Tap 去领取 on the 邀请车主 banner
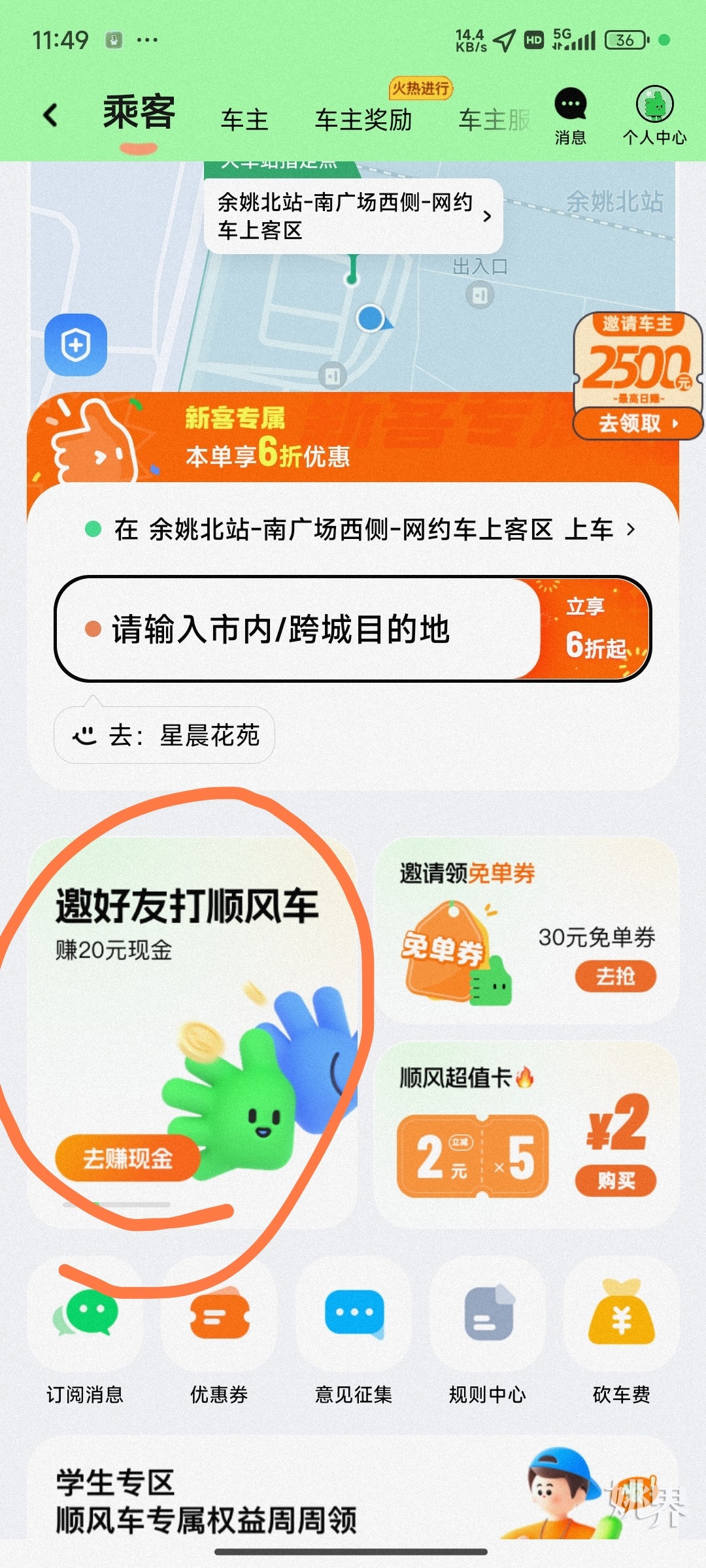The width and height of the screenshot is (706, 1568). tap(637, 423)
